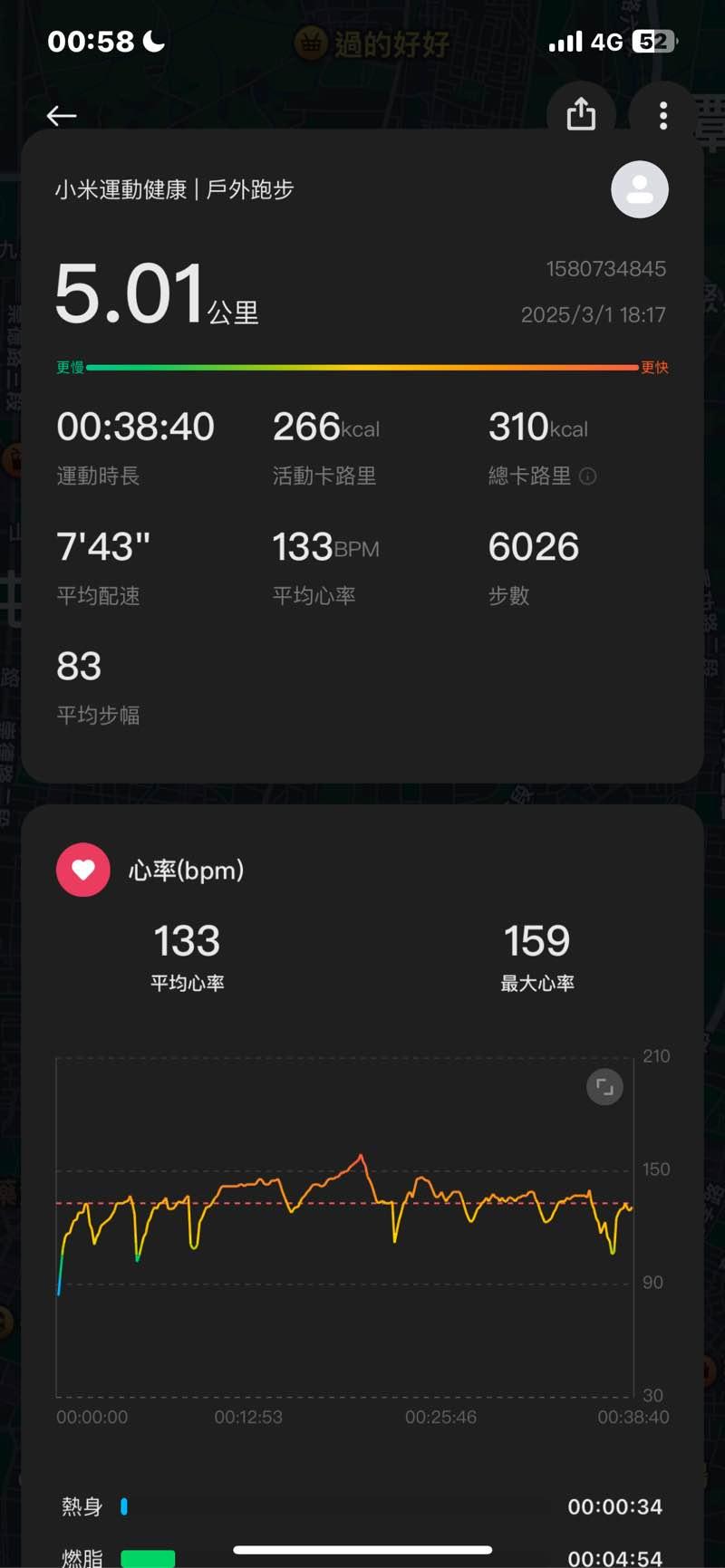Open the user profile avatar

coord(640,189)
